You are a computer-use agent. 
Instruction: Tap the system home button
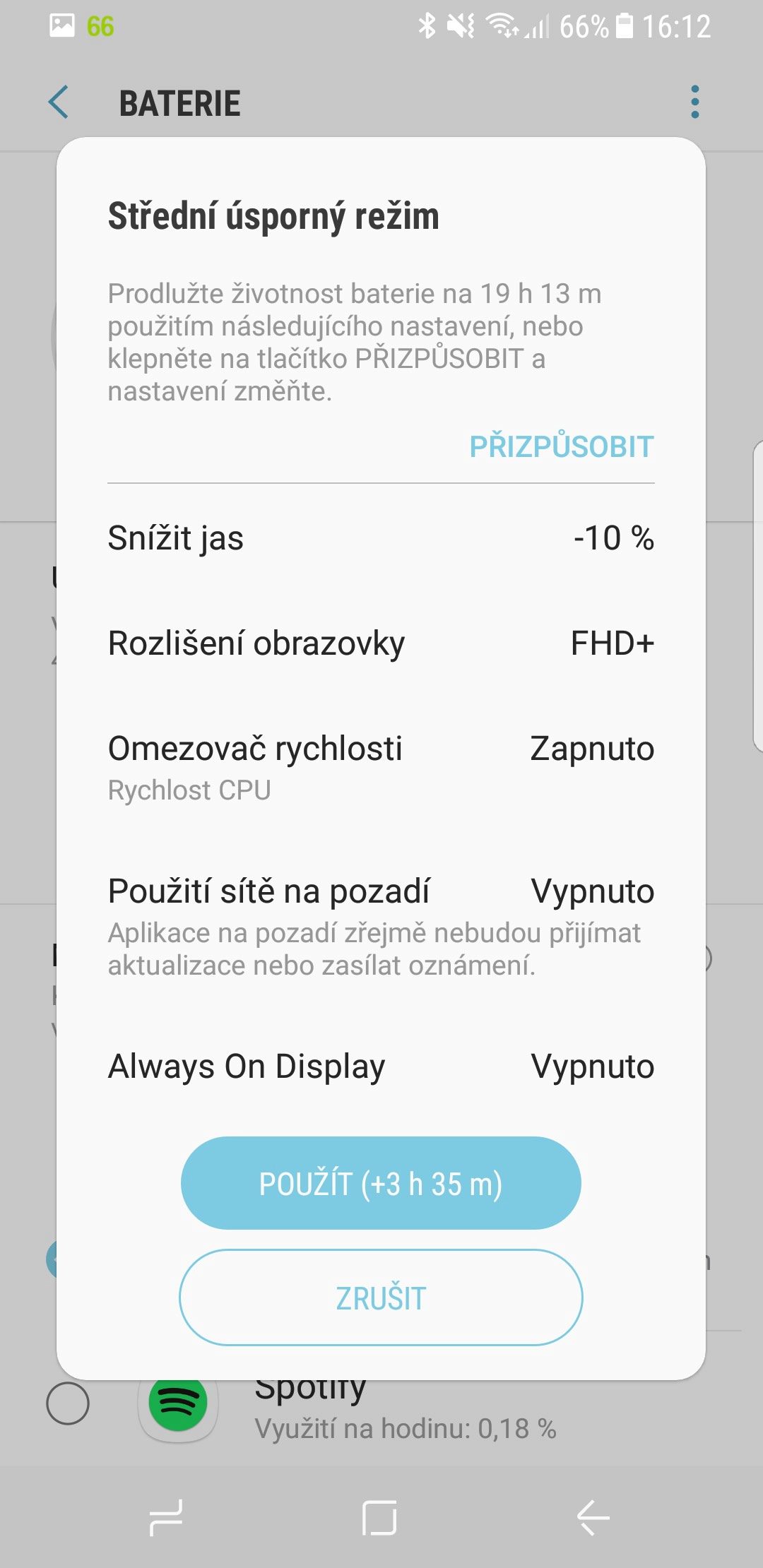pyautogui.click(x=379, y=1517)
